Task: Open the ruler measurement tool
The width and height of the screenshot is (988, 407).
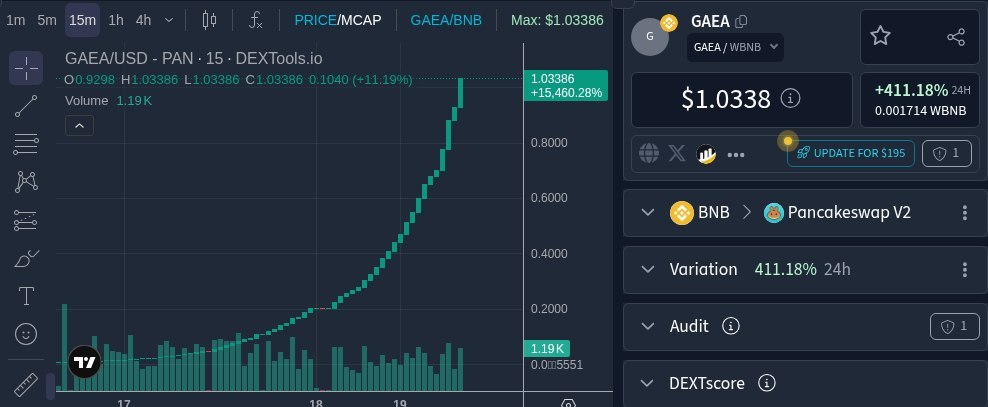Action: (26, 385)
